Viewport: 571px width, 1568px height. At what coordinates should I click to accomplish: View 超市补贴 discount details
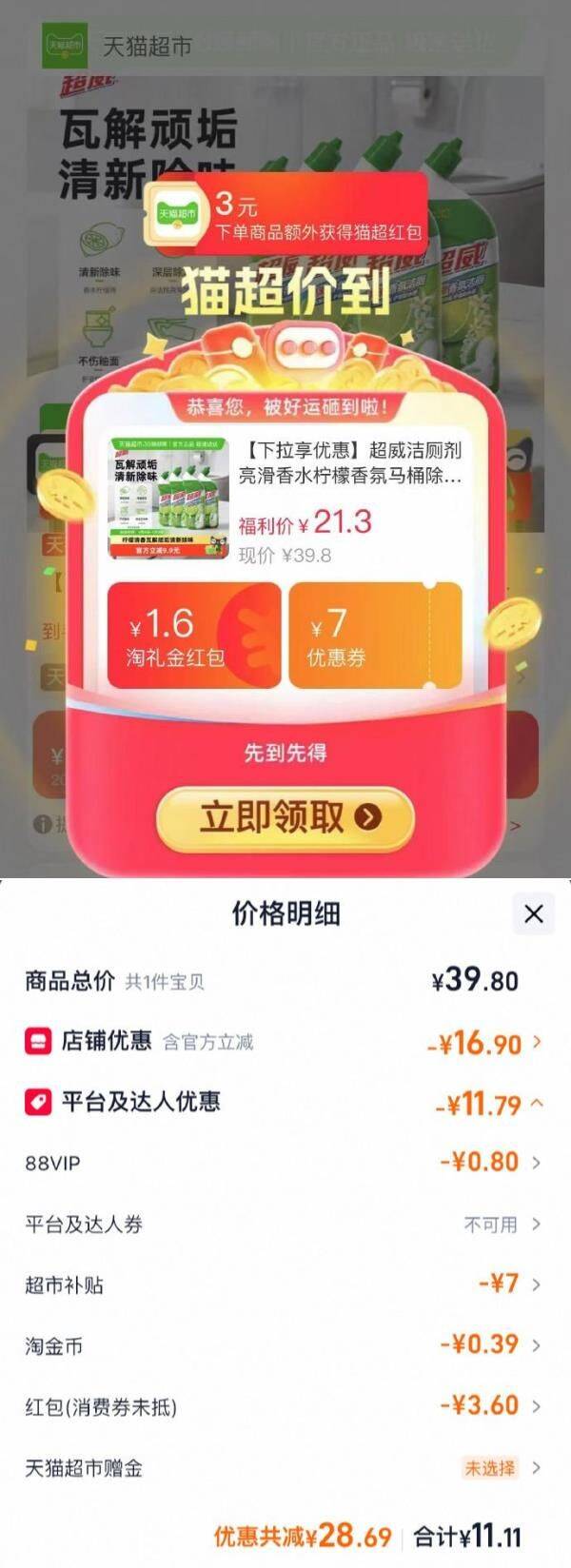pos(285,1284)
